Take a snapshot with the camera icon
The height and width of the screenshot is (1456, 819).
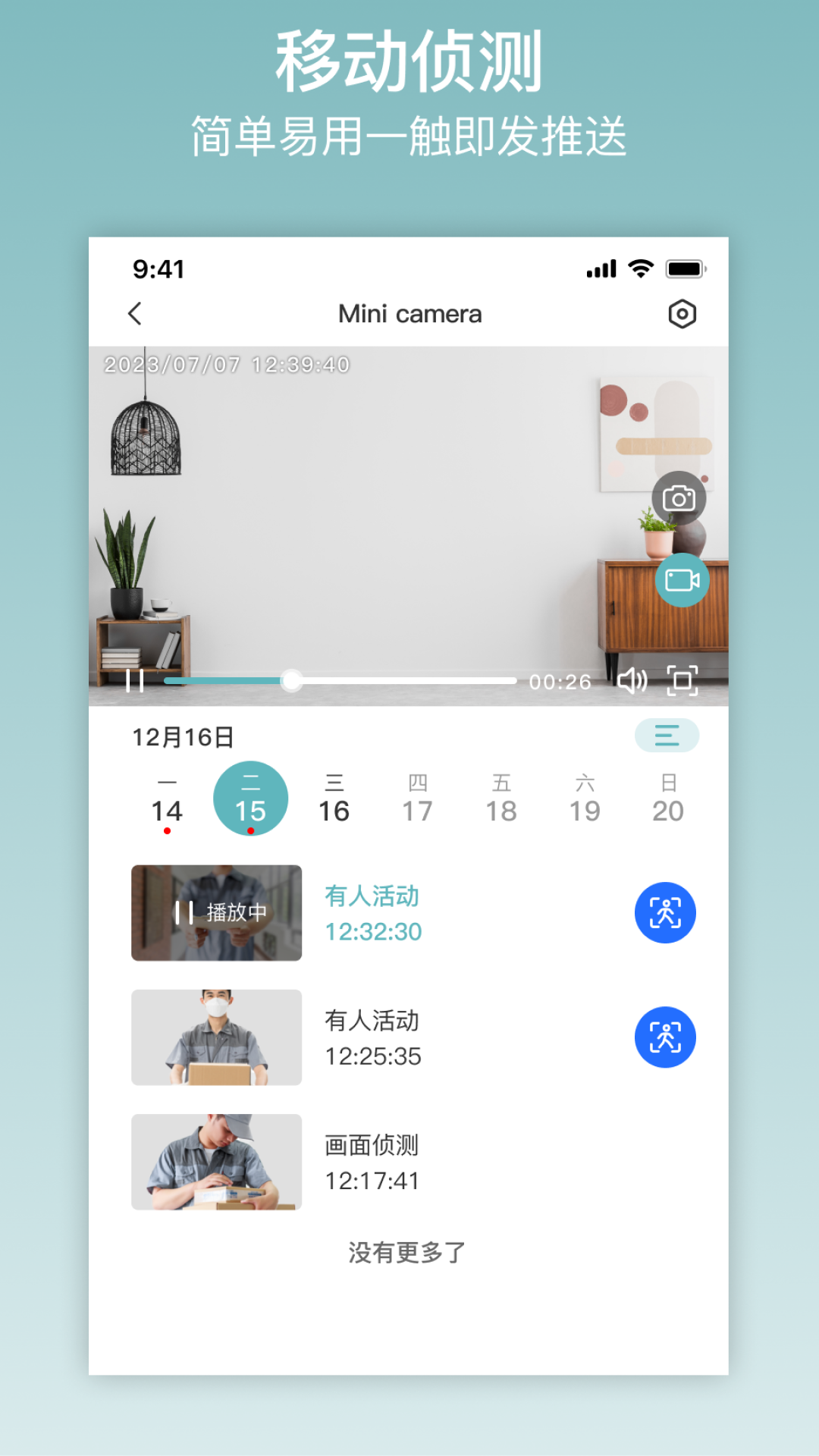point(680,497)
